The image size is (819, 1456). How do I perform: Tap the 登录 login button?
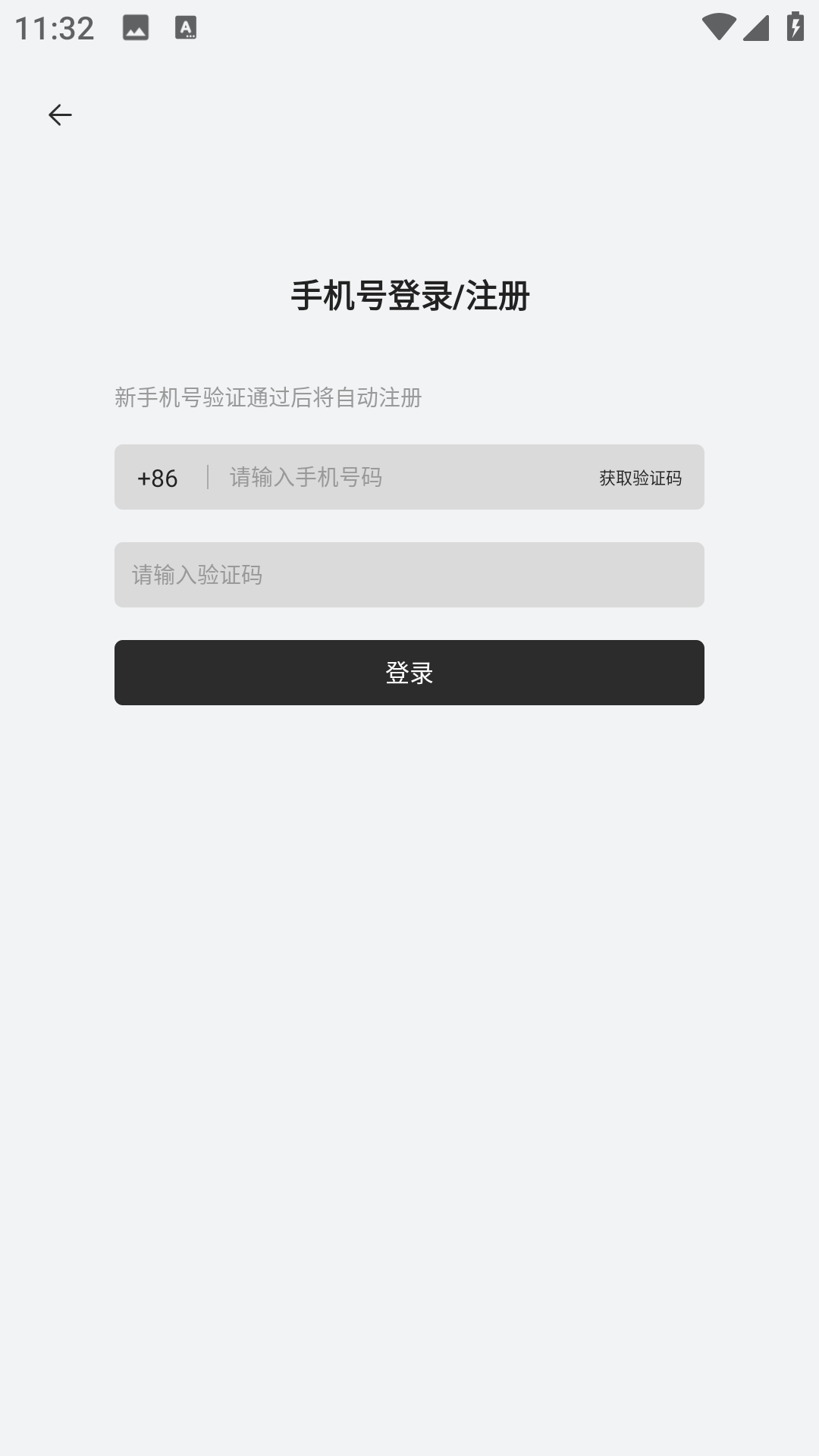click(x=409, y=673)
